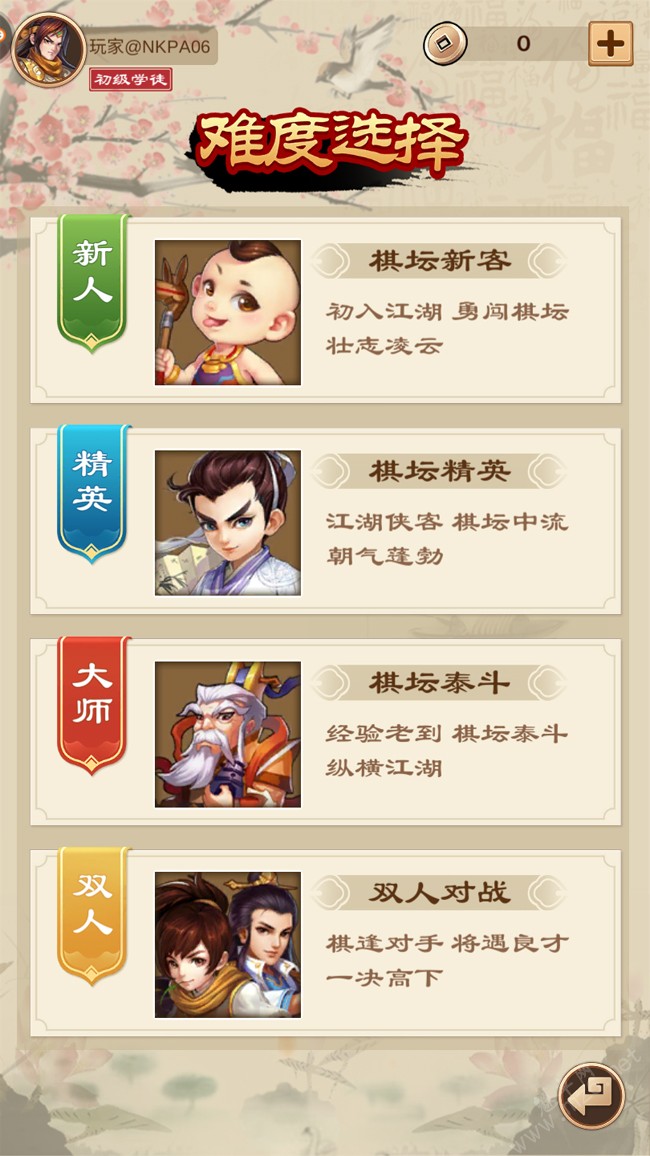
Task: Open the player avatar profile
Action: (48, 48)
